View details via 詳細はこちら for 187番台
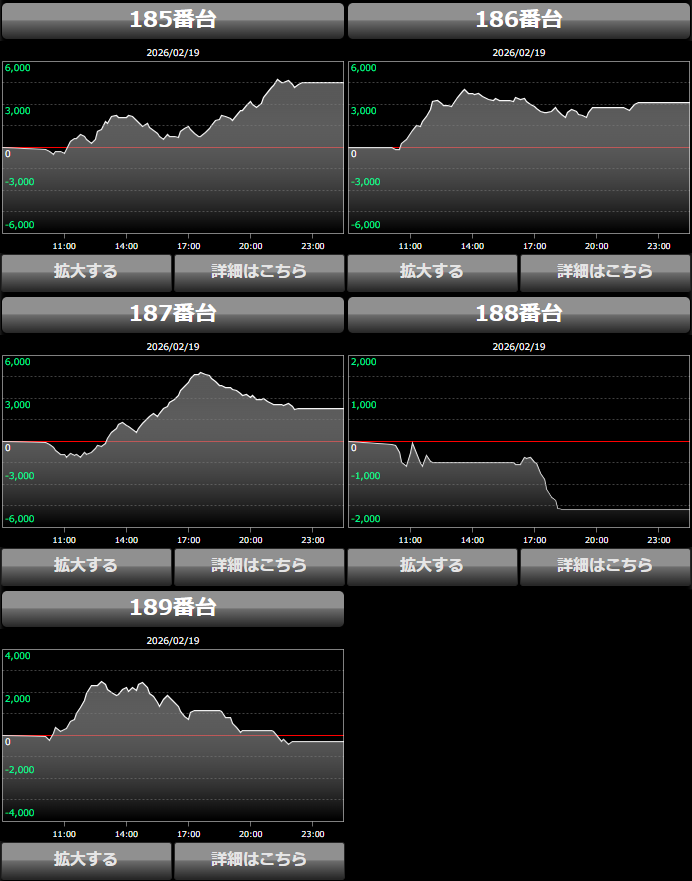The image size is (692, 881). [x=259, y=566]
